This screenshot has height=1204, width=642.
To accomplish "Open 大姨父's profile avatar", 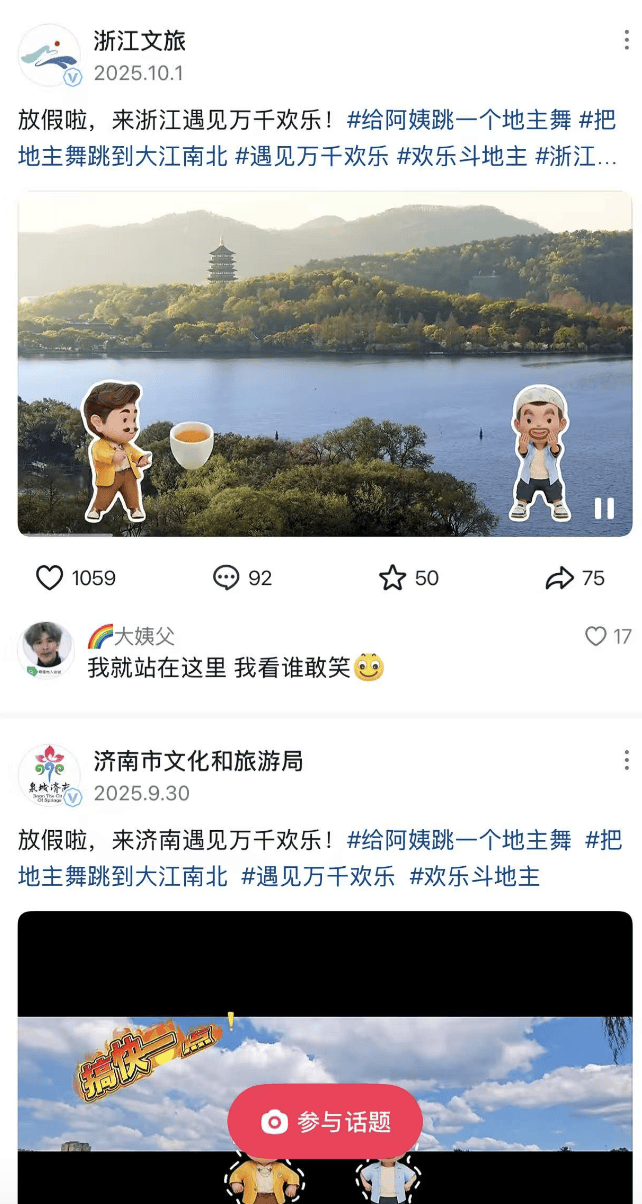I will [48, 650].
